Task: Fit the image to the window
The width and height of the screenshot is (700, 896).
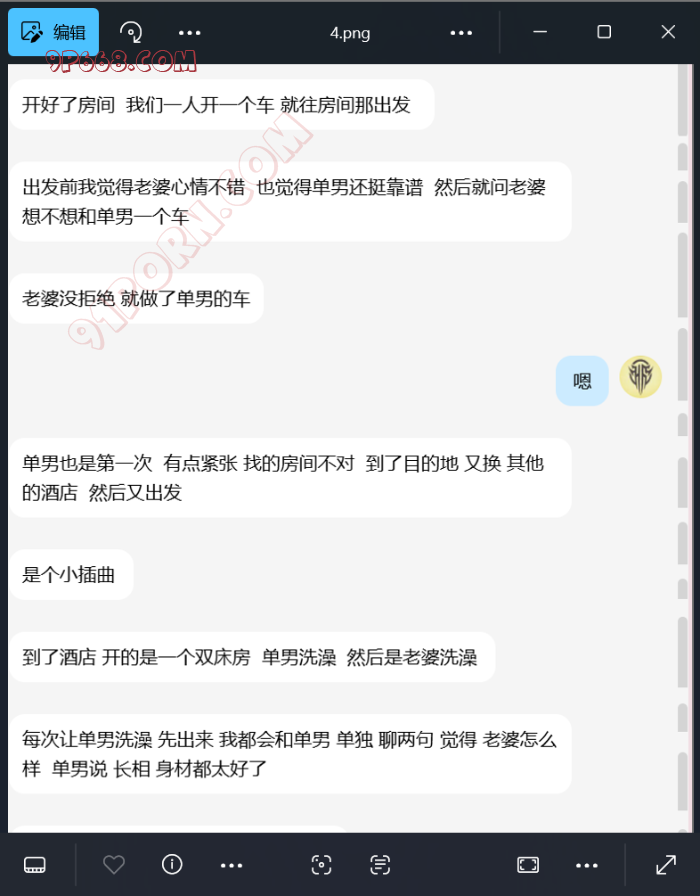Action: point(528,865)
